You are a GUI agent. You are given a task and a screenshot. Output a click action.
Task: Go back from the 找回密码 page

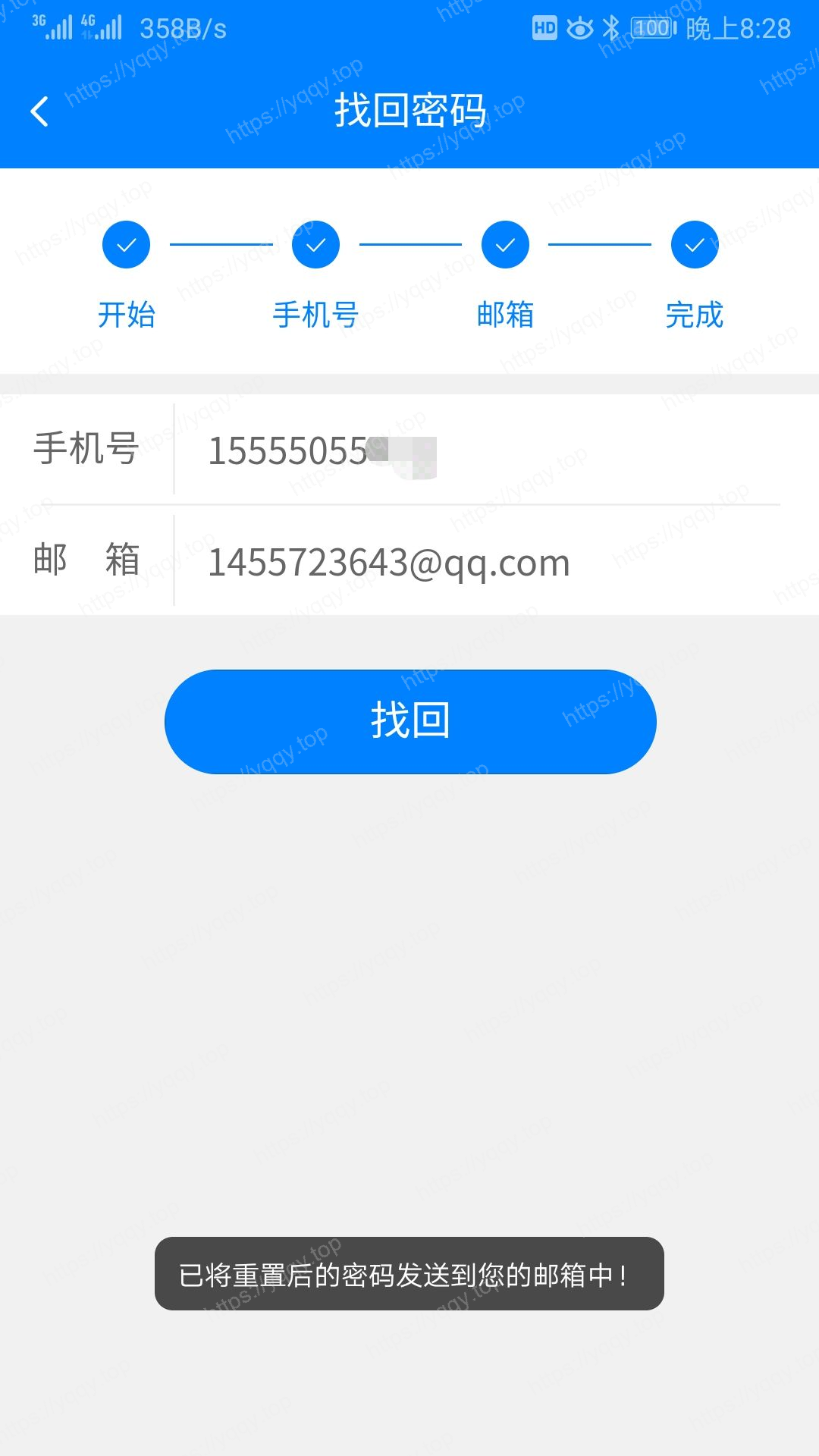[39, 111]
